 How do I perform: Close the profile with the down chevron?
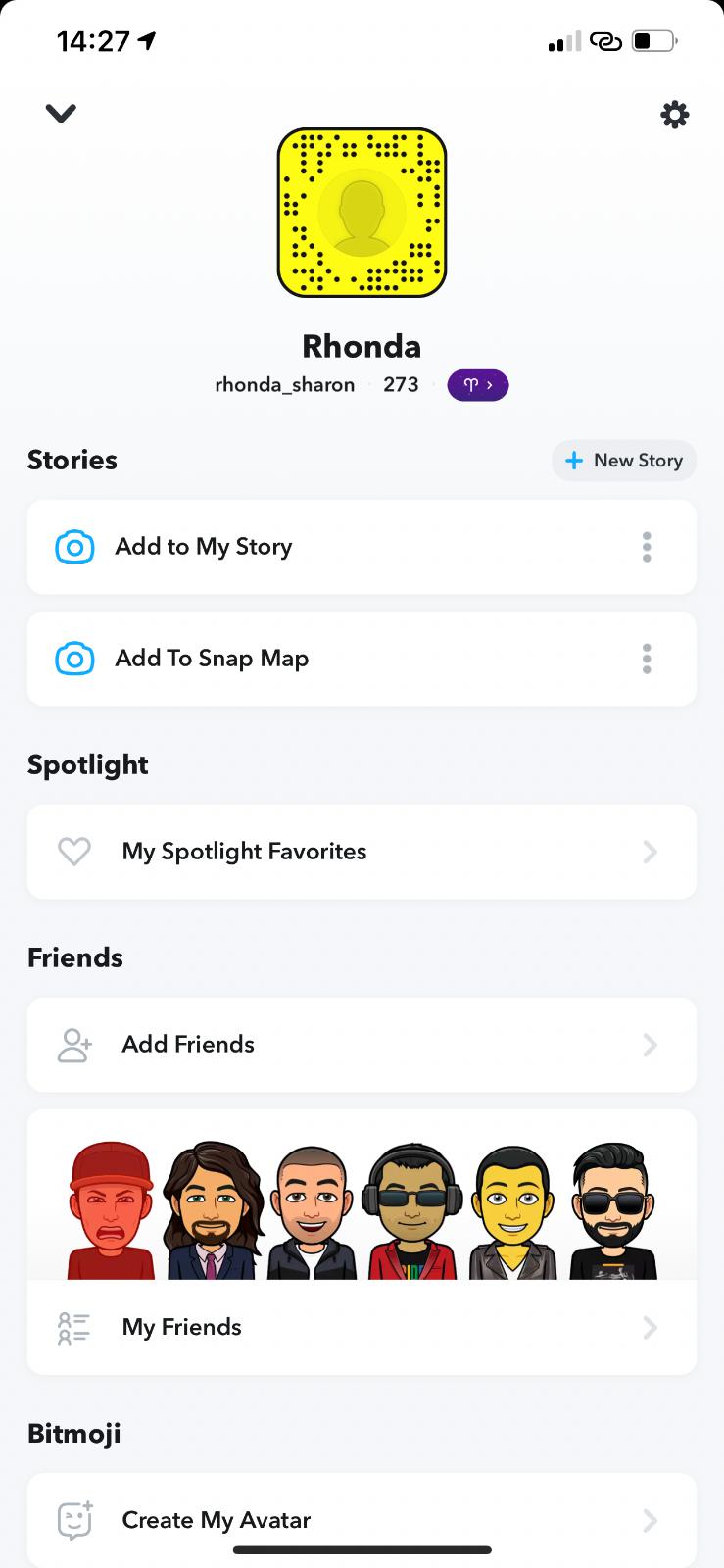tap(61, 114)
